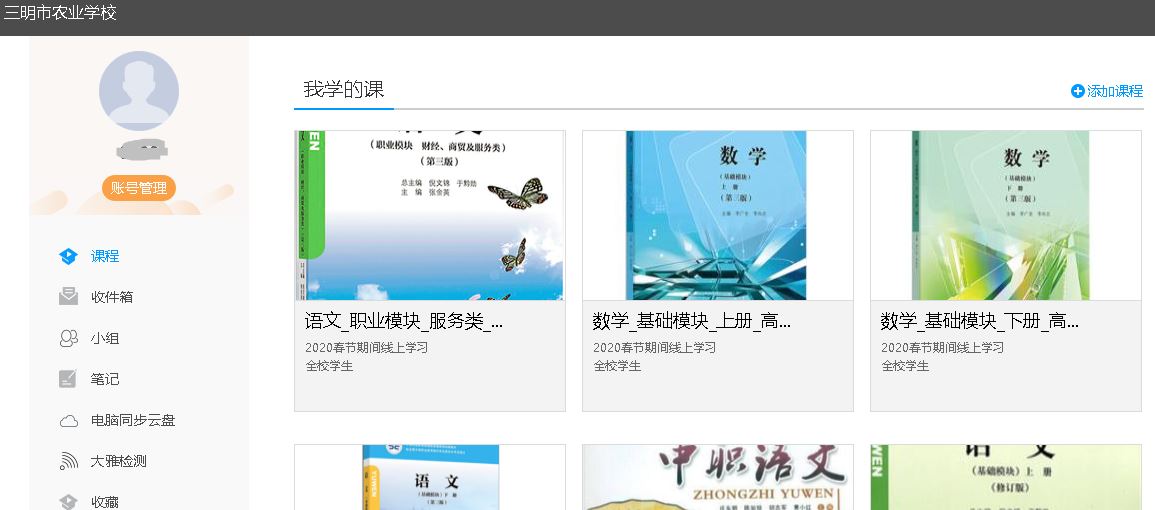This screenshot has height=510, width=1155.
Task: Open 收藏 favorites
Action: coord(104,501)
